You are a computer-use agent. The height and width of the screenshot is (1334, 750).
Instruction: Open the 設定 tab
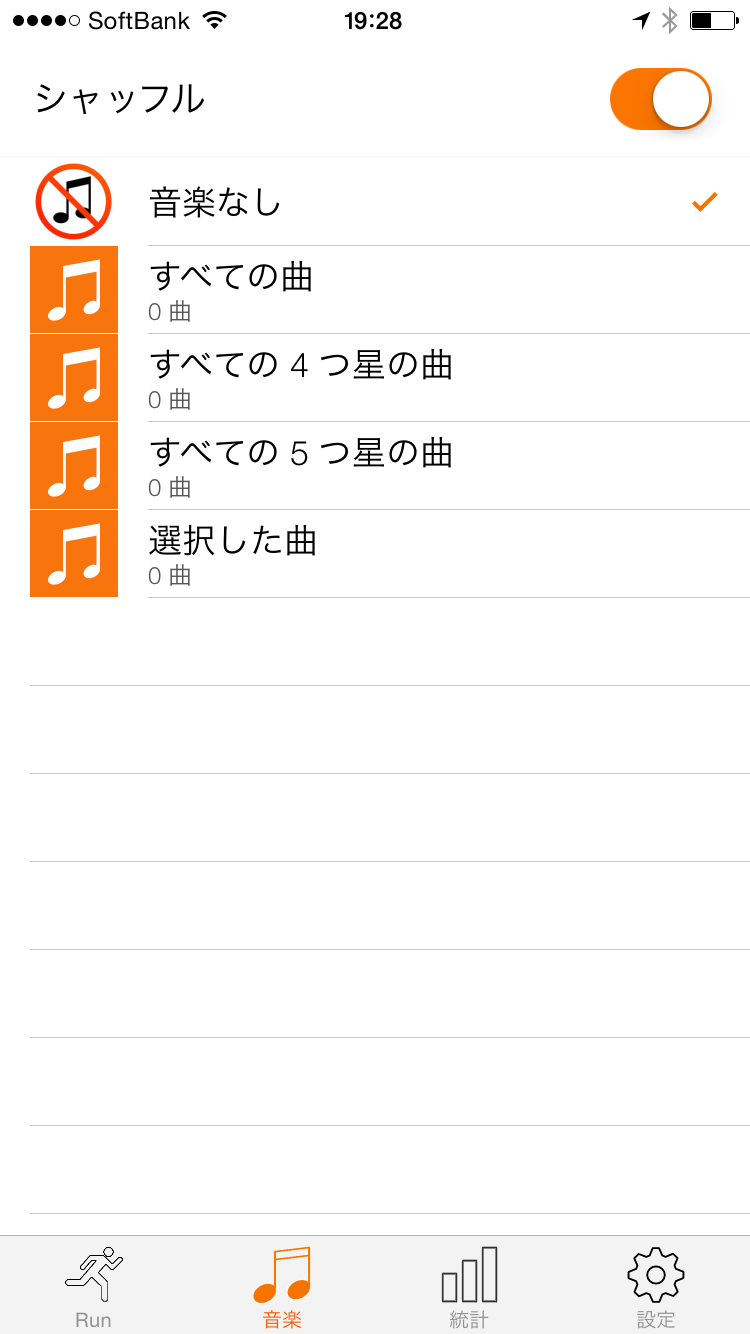(656, 1286)
